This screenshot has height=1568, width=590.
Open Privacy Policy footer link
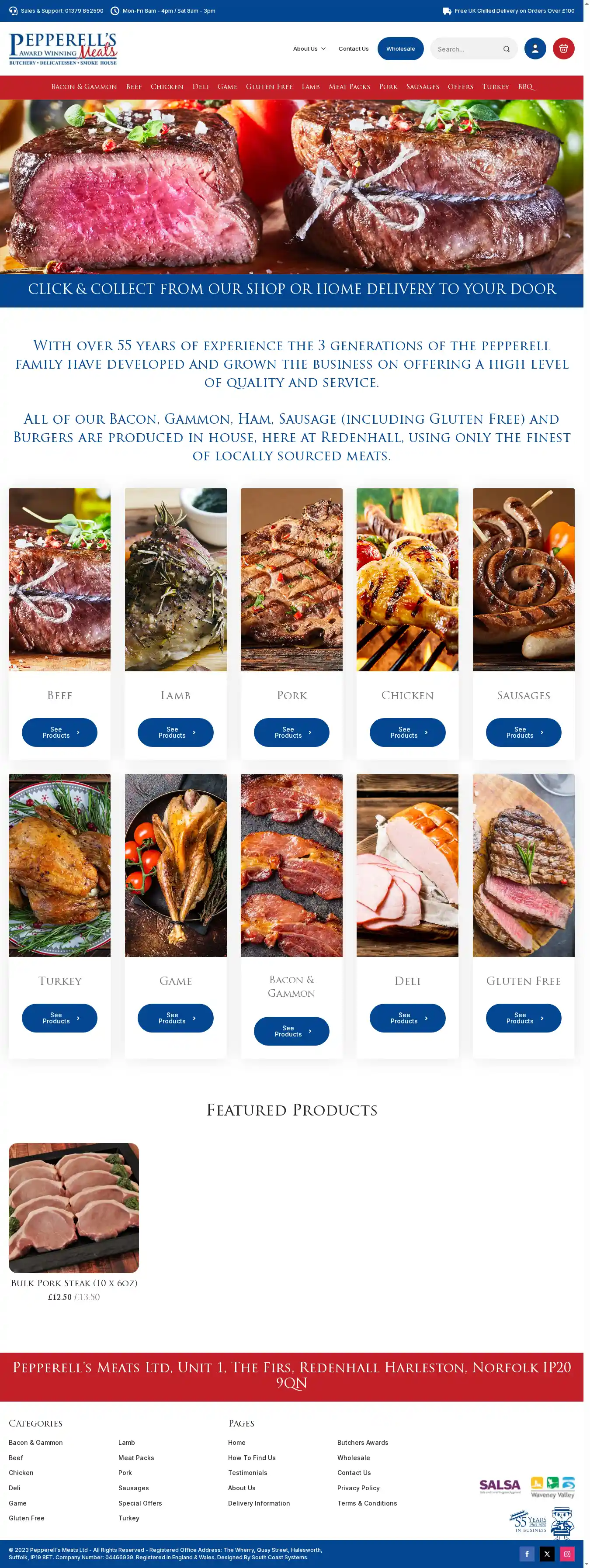point(358,1488)
